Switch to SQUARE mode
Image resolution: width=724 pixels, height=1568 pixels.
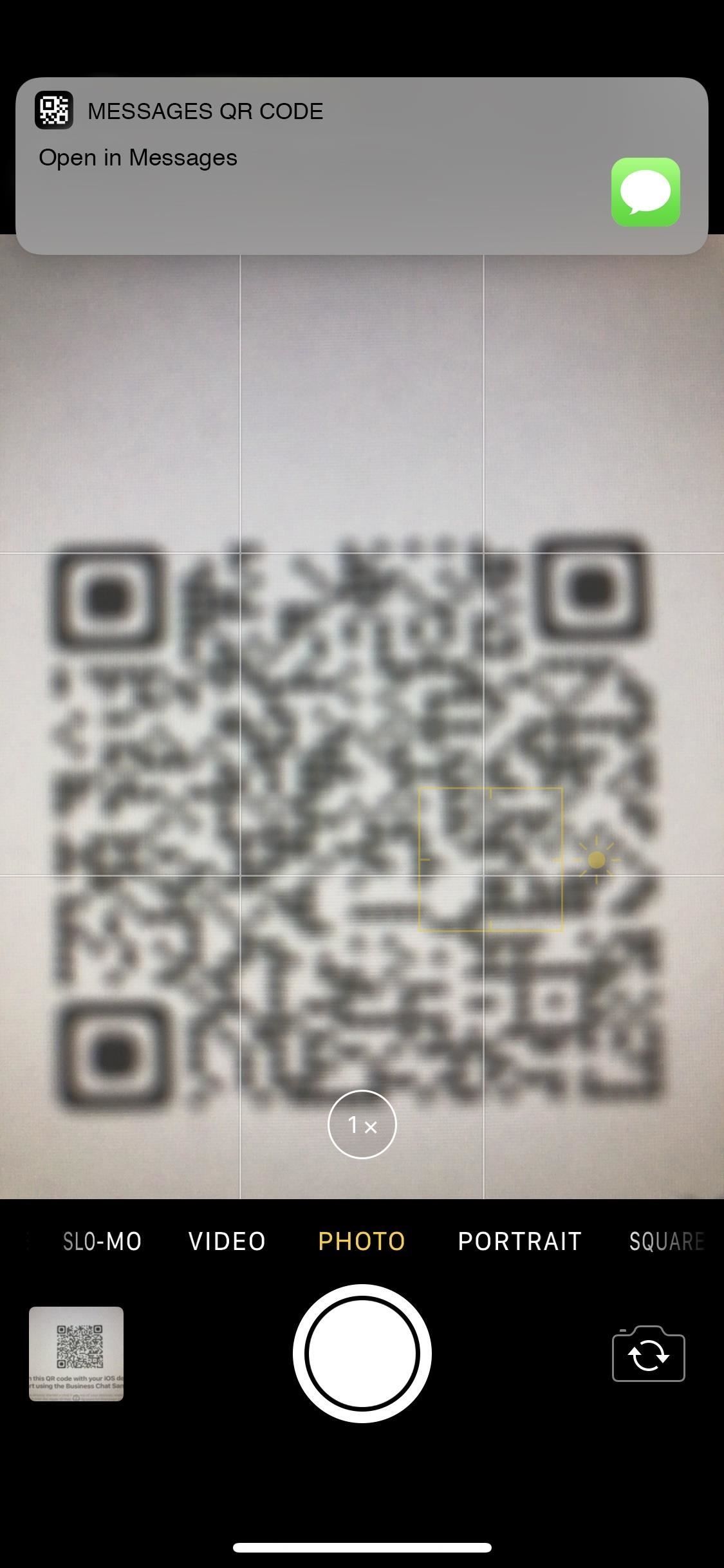point(666,1241)
